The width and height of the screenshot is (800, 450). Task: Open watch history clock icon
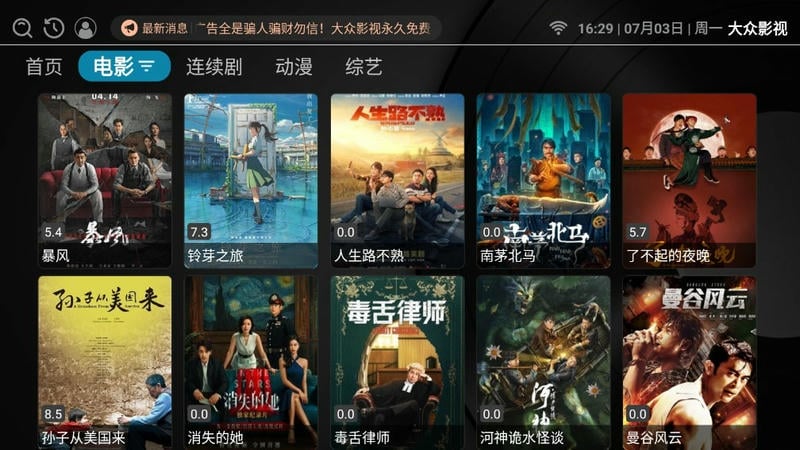pos(54,28)
